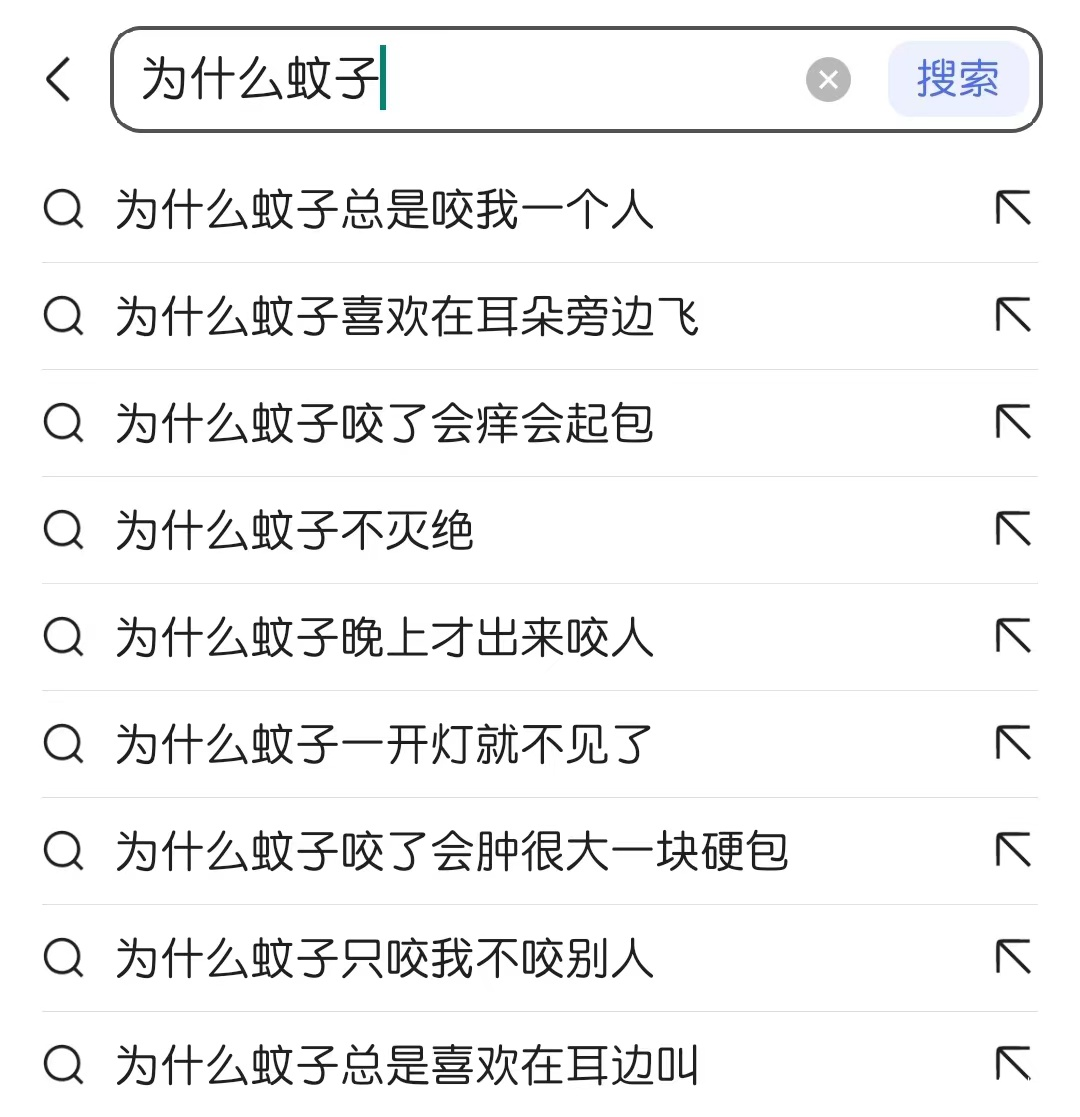The width and height of the screenshot is (1080, 1117).
Task: Open suggestion 为什么蚊子总是咬我一个人
Action: 384,210
